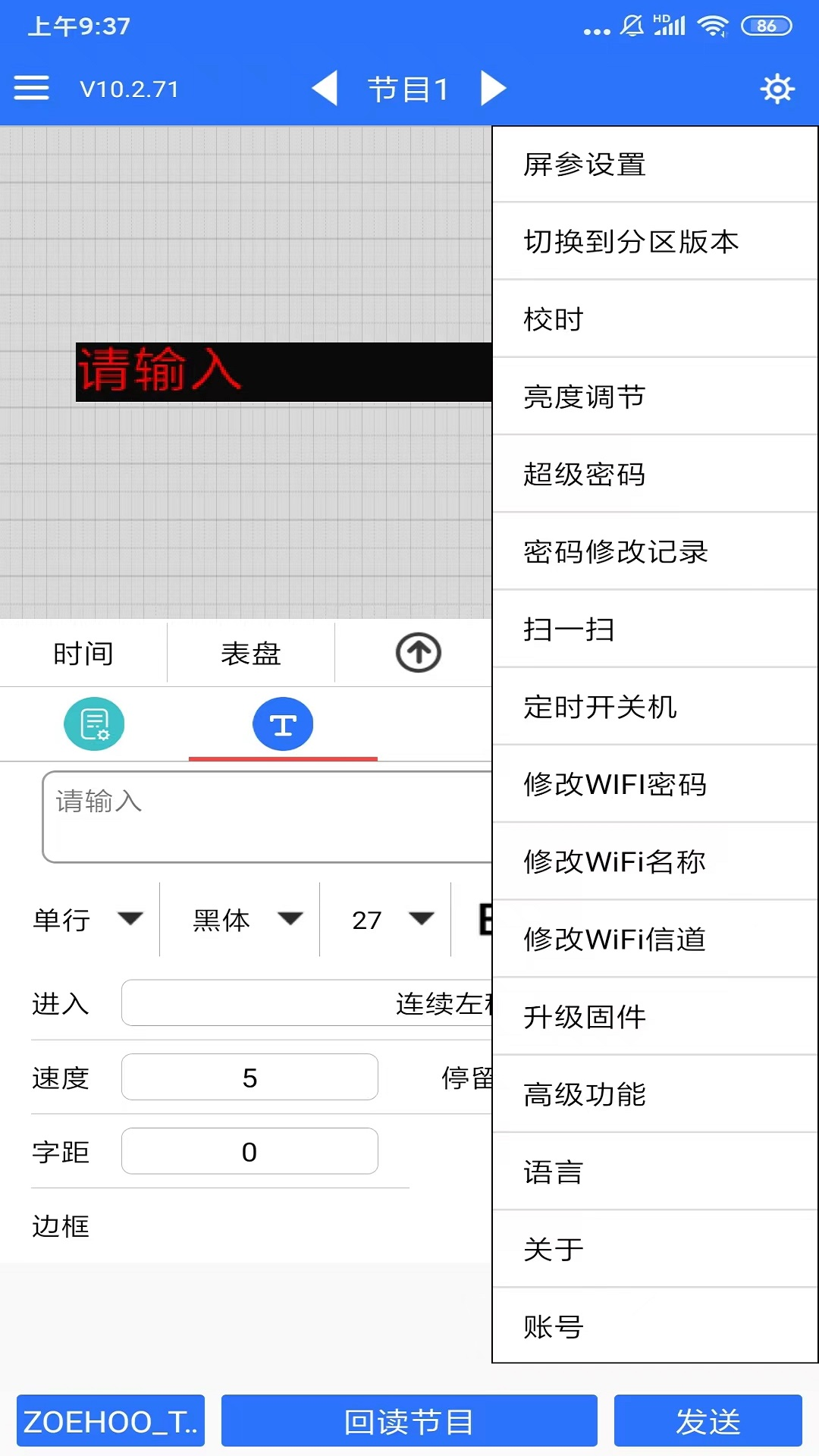Switch to the previous program with the left arrow

click(325, 88)
